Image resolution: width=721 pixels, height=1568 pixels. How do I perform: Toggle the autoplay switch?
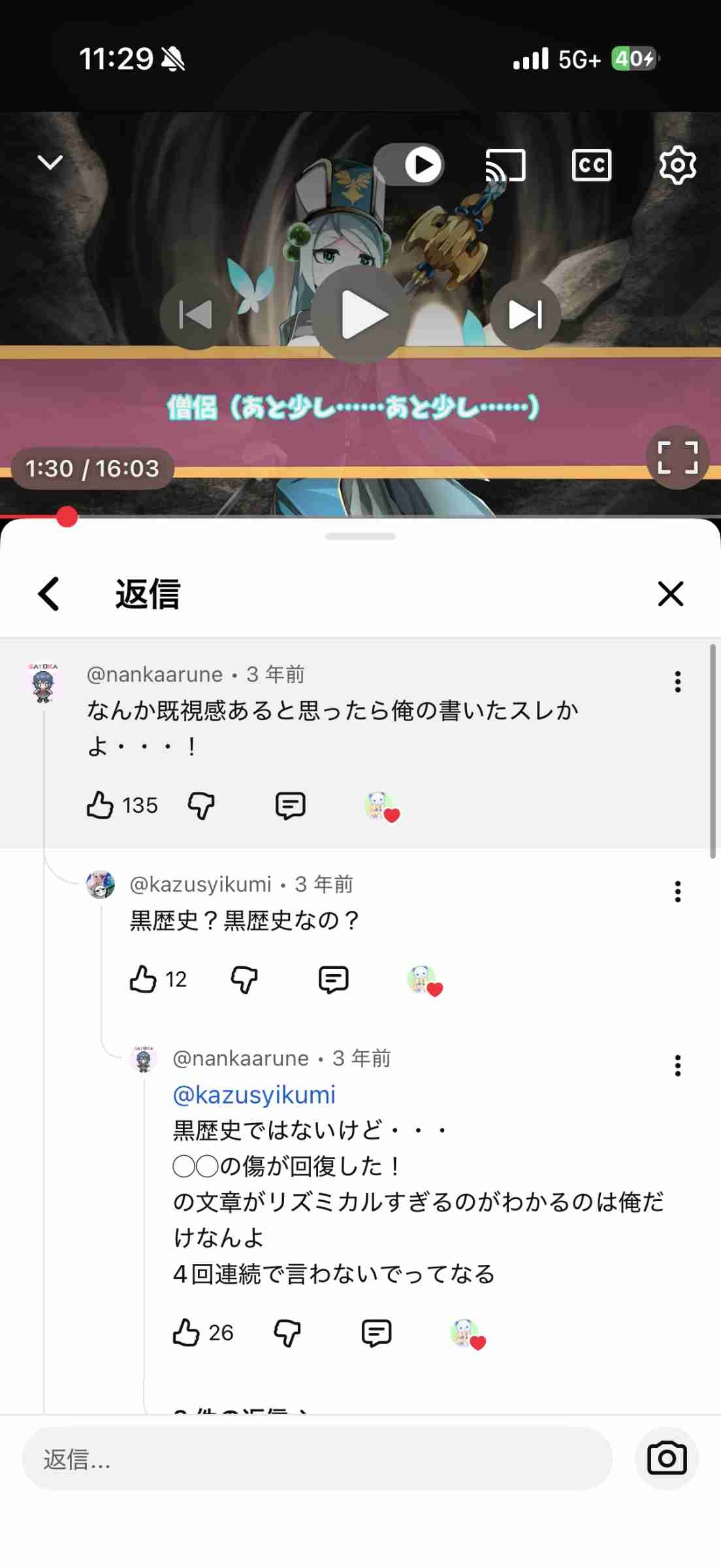pos(409,165)
